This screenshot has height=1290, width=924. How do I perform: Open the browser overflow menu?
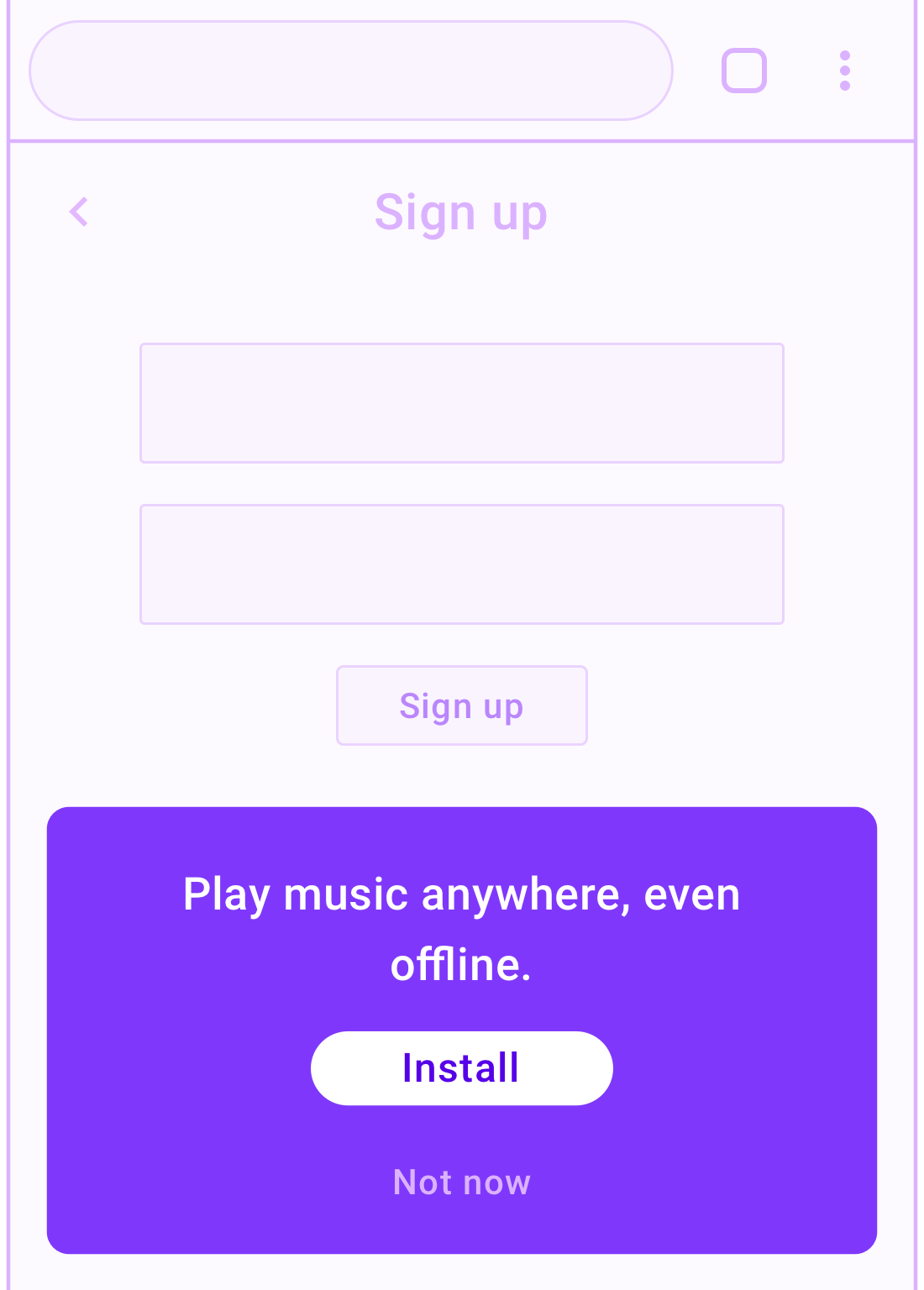[844, 71]
